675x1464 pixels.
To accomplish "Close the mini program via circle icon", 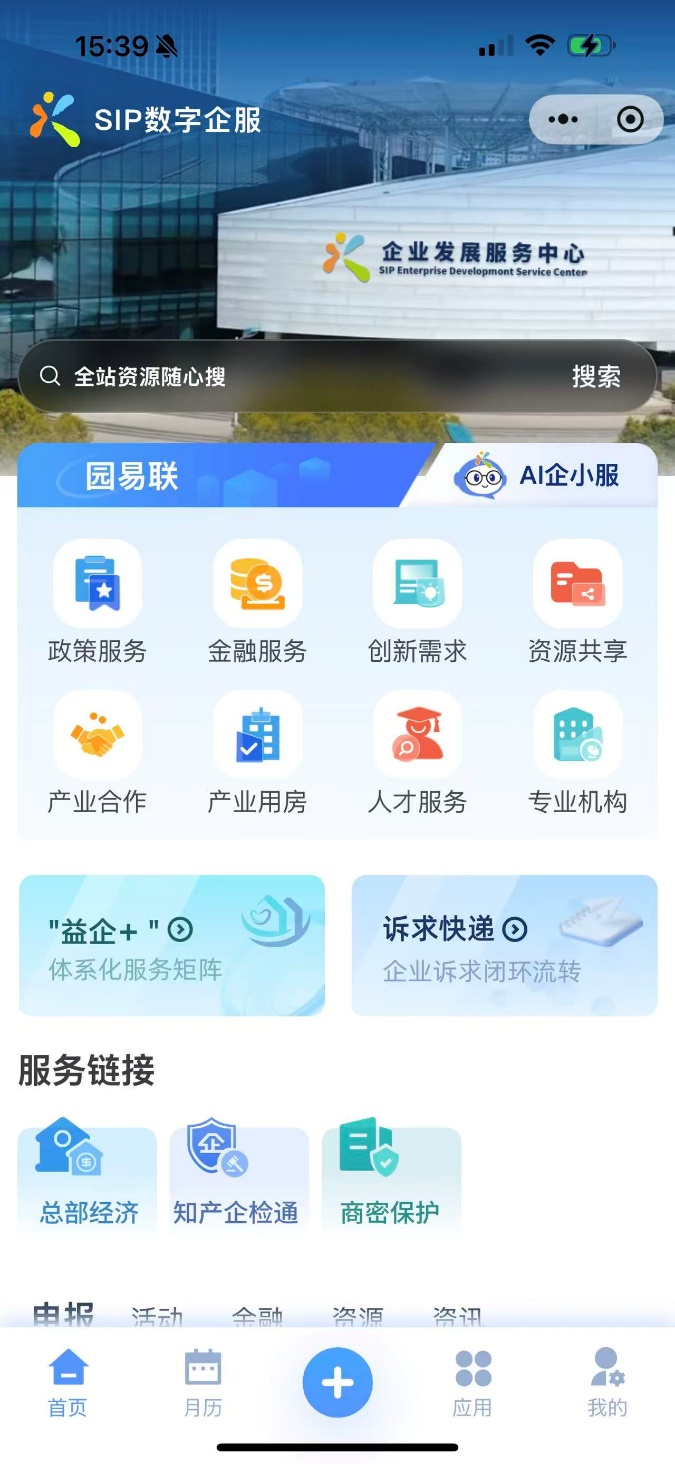I will pos(630,120).
